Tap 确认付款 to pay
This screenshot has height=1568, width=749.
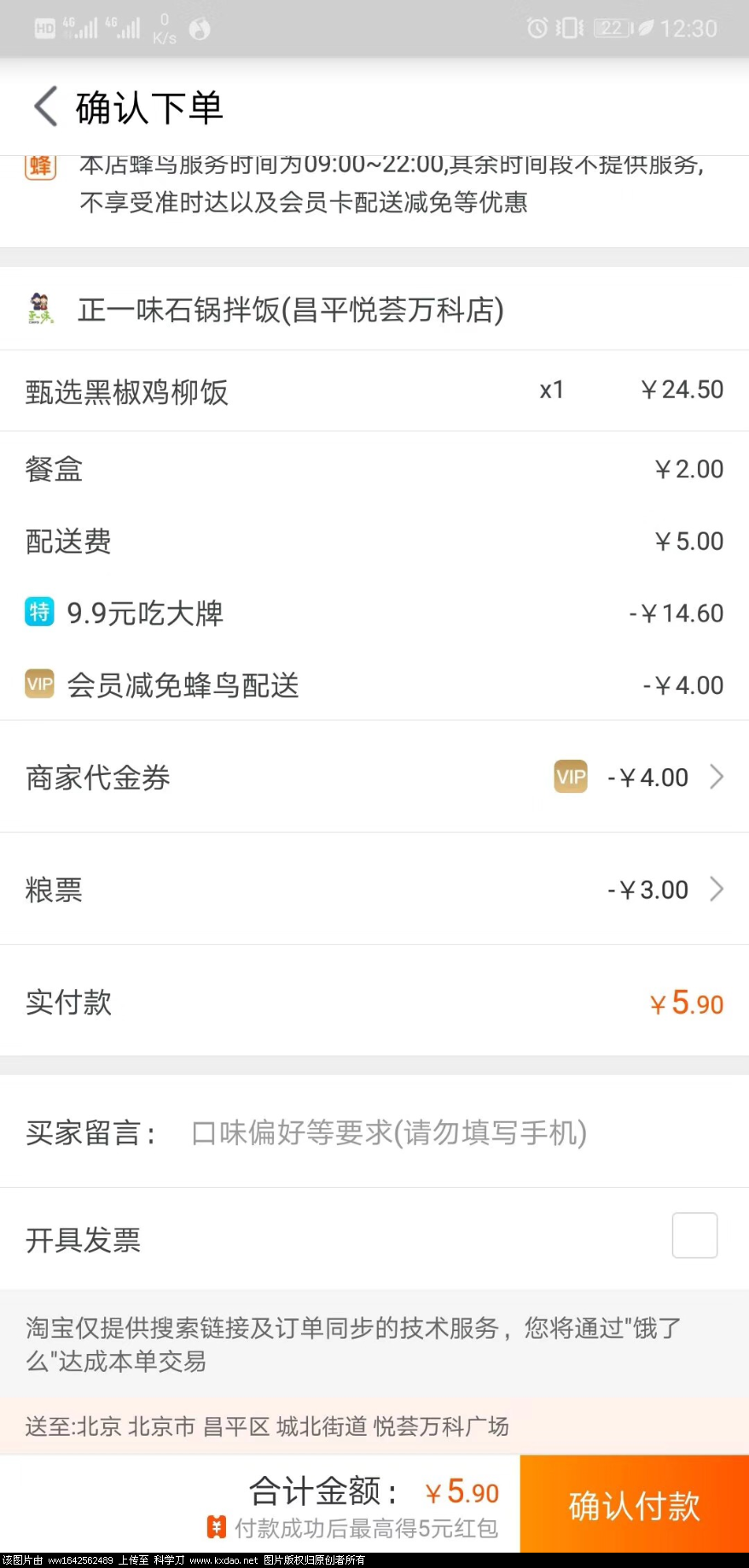click(x=634, y=1505)
